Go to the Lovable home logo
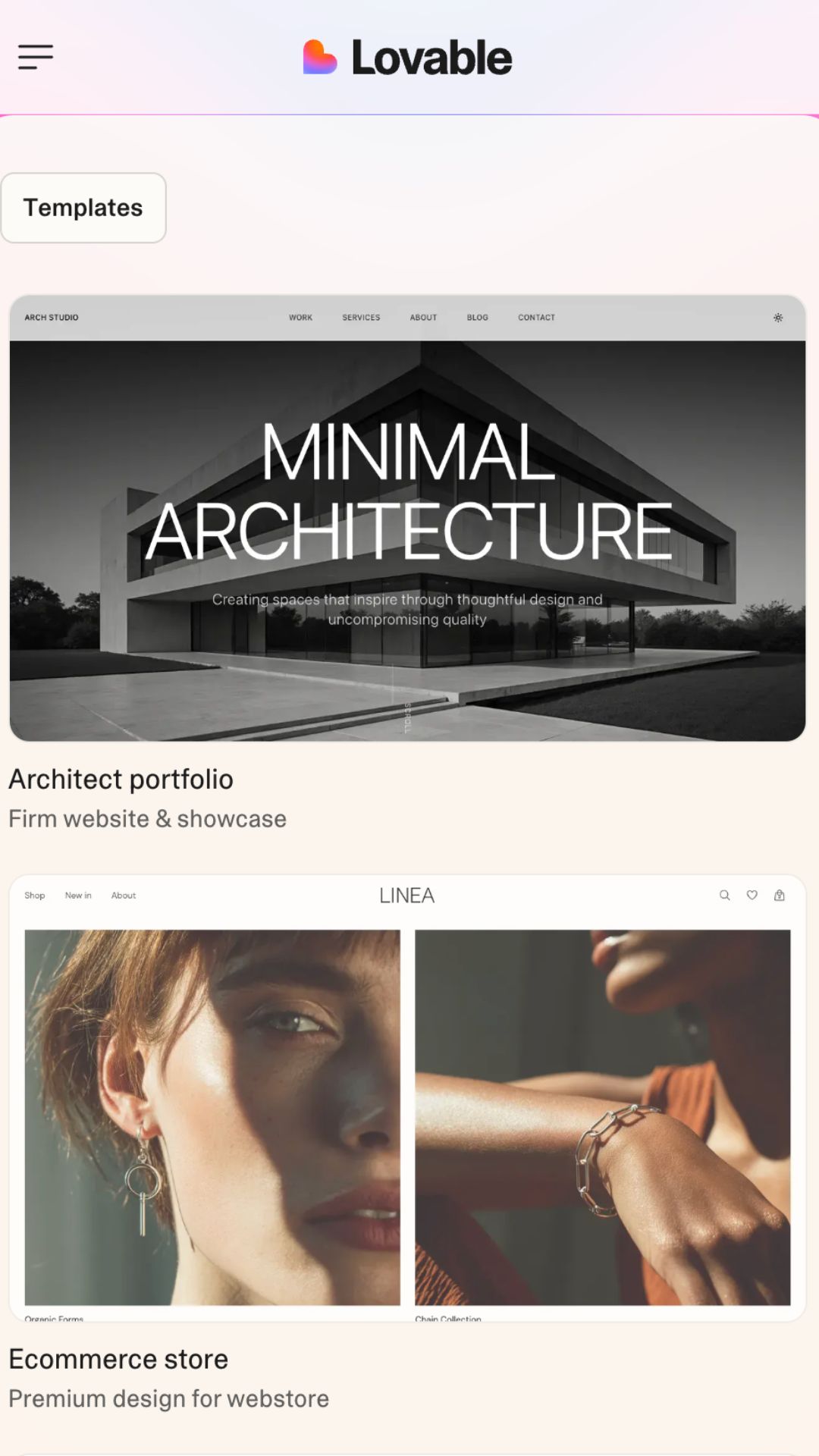This screenshot has width=819, height=1456. (x=408, y=58)
